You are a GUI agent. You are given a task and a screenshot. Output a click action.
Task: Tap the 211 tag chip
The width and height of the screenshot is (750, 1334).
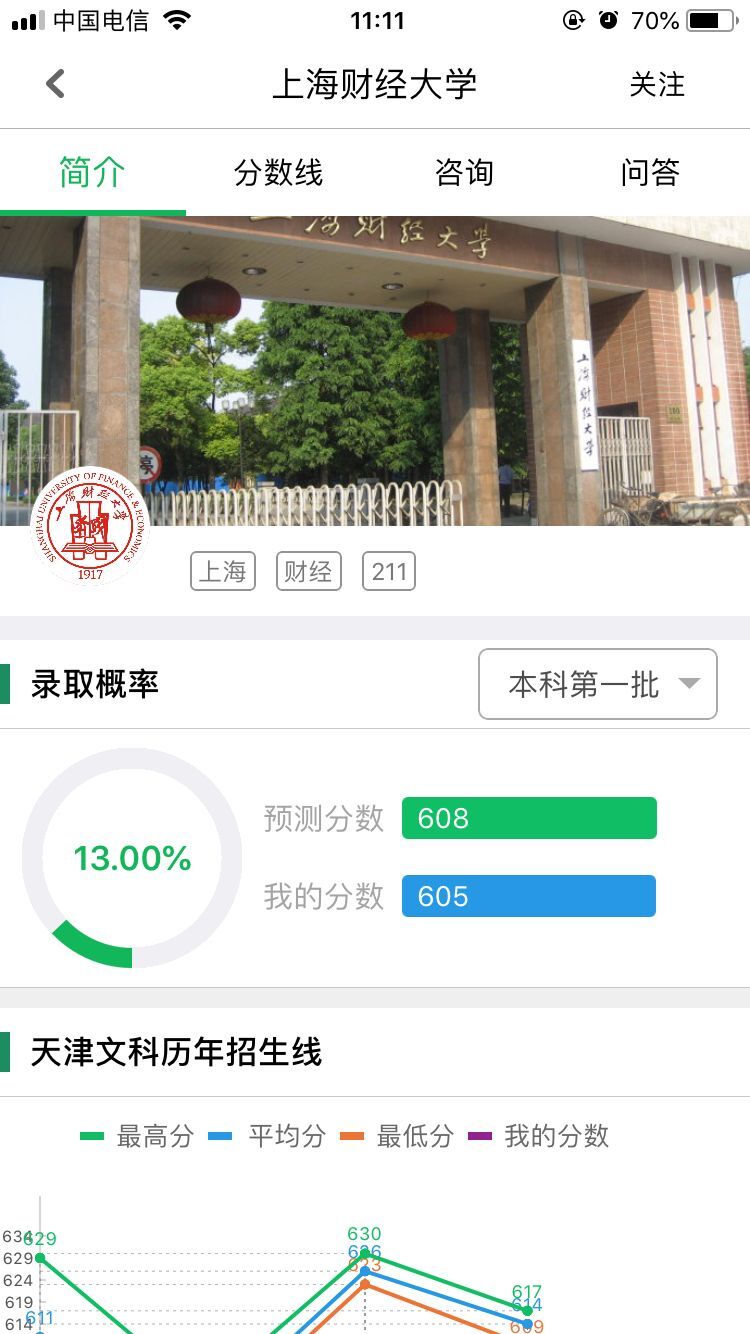[389, 571]
